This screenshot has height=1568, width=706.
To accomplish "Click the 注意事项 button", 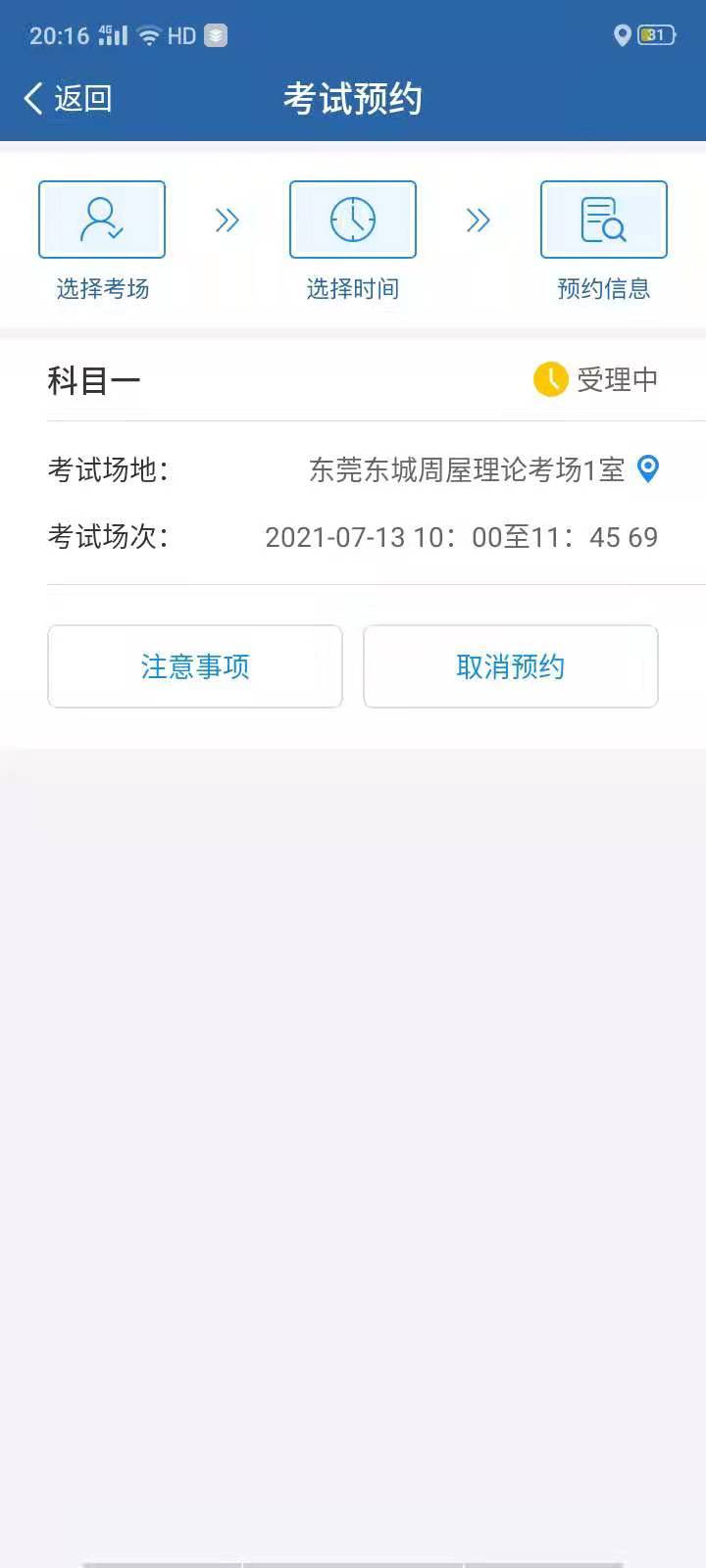I will point(194,666).
